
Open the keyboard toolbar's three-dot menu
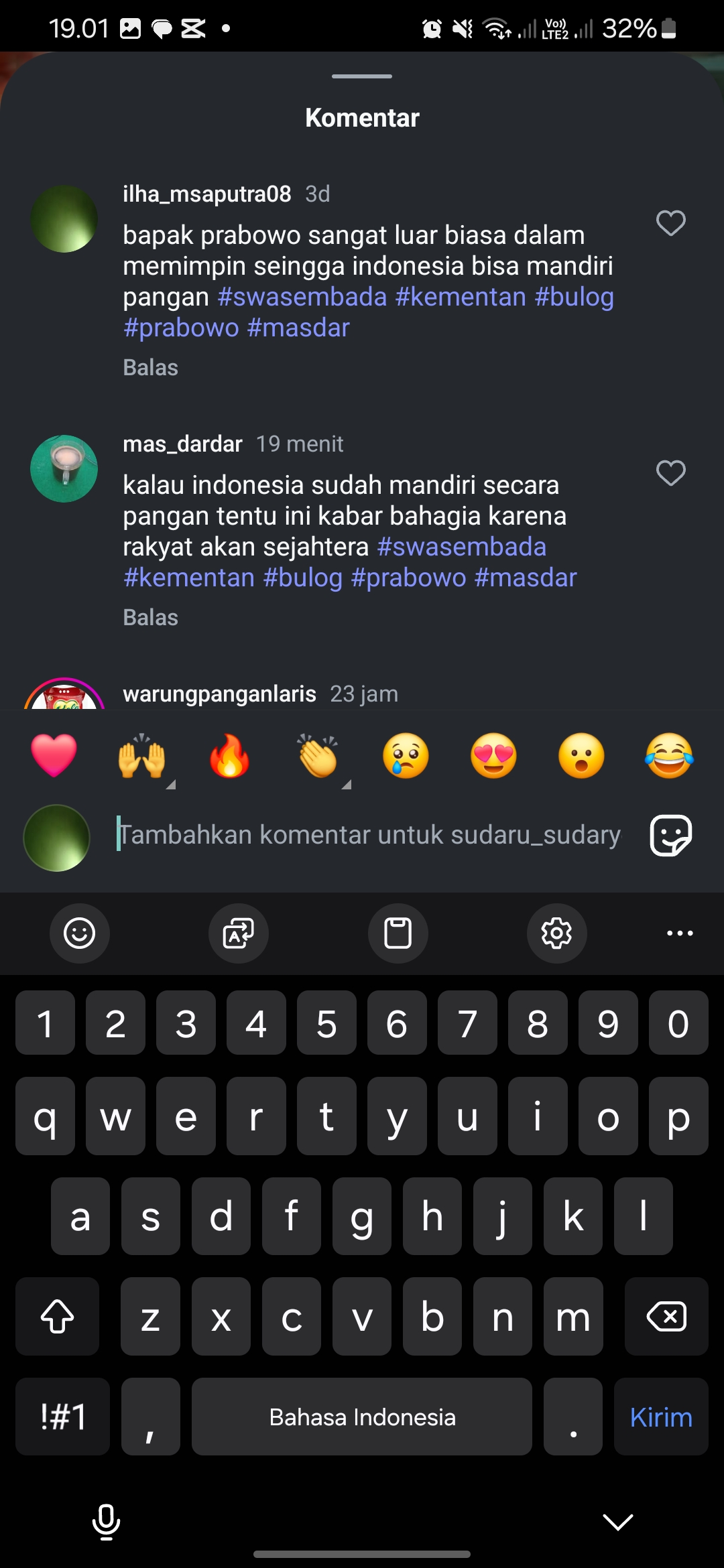(x=680, y=933)
